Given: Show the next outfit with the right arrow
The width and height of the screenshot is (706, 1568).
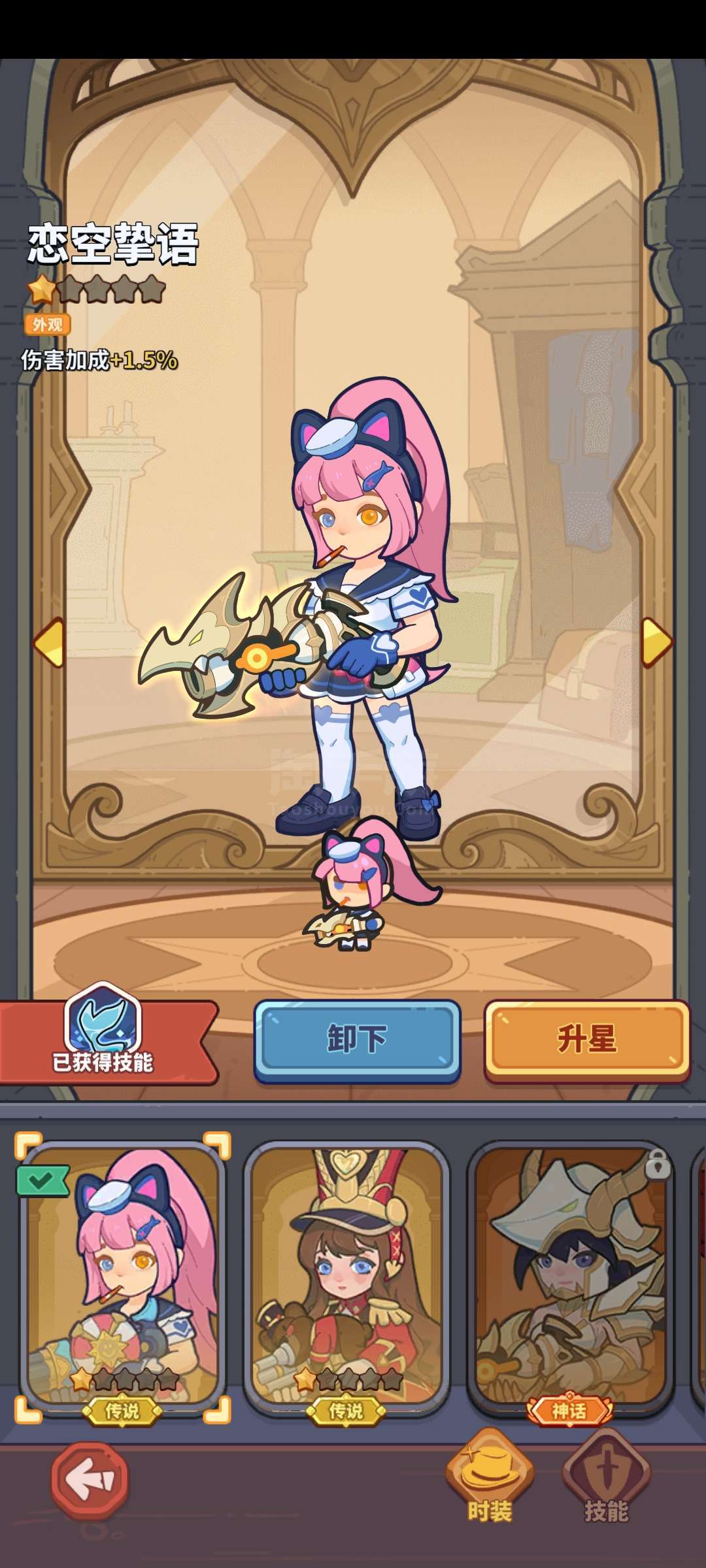Looking at the screenshot, I should [656, 643].
